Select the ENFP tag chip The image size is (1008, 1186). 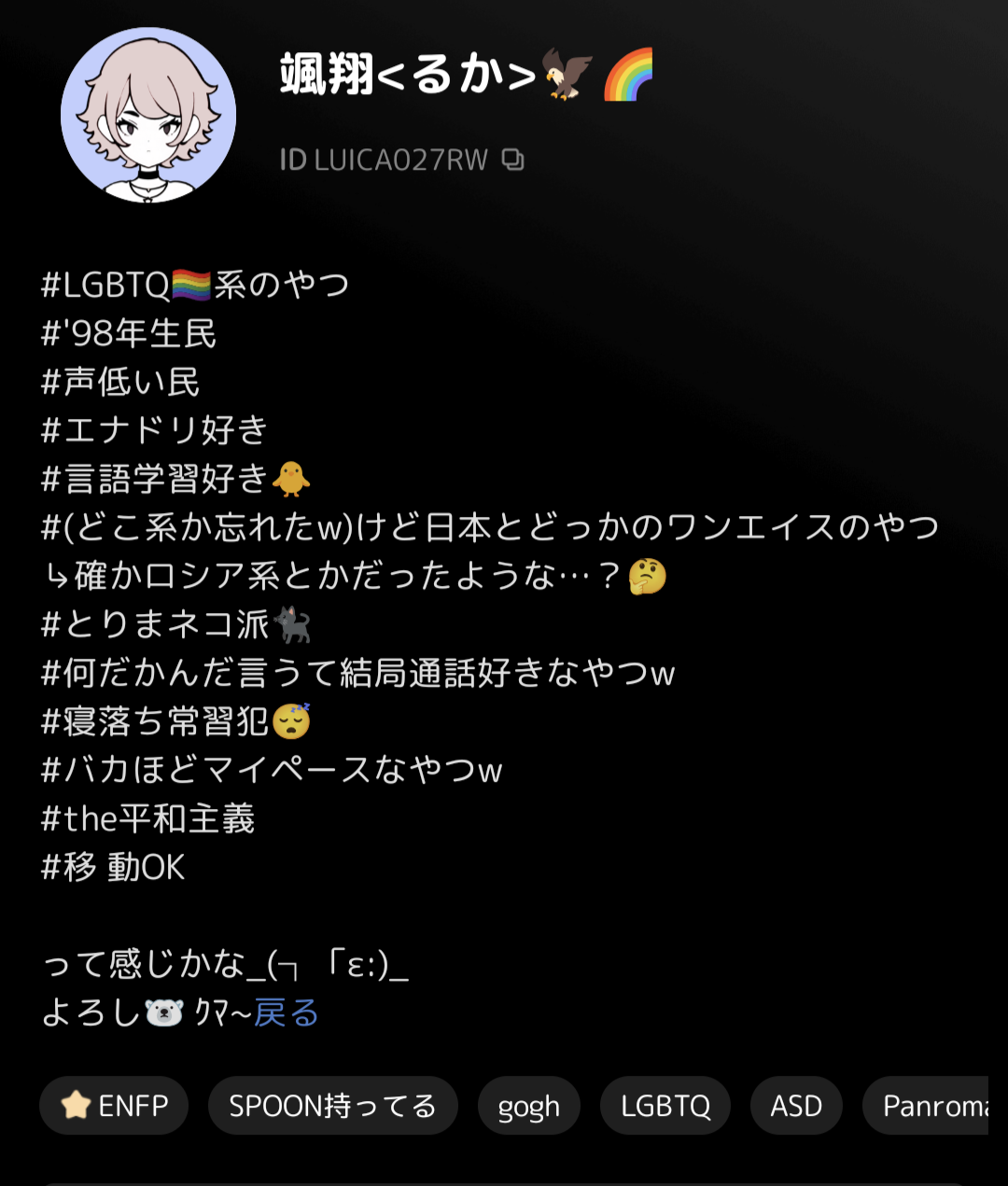(114, 1105)
